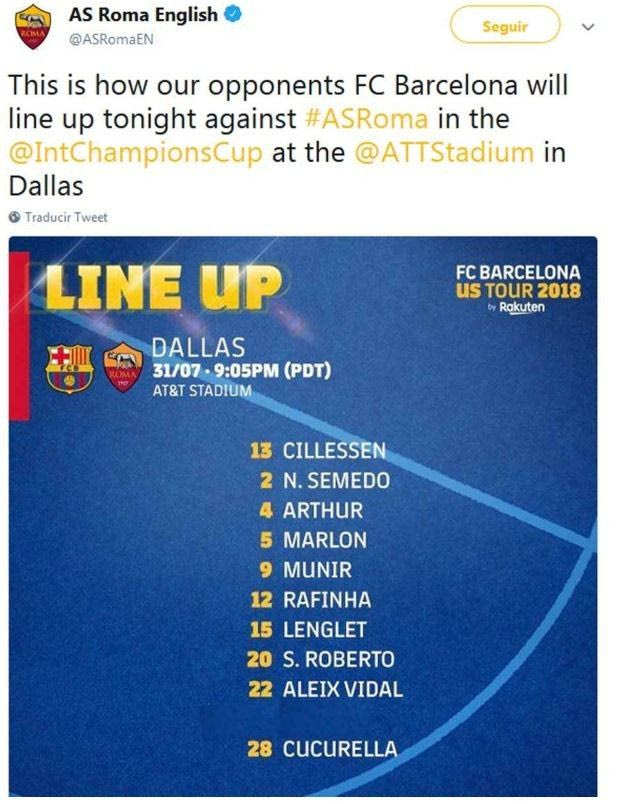
Task: Open AS Roma English profile avatar
Action: (33, 27)
